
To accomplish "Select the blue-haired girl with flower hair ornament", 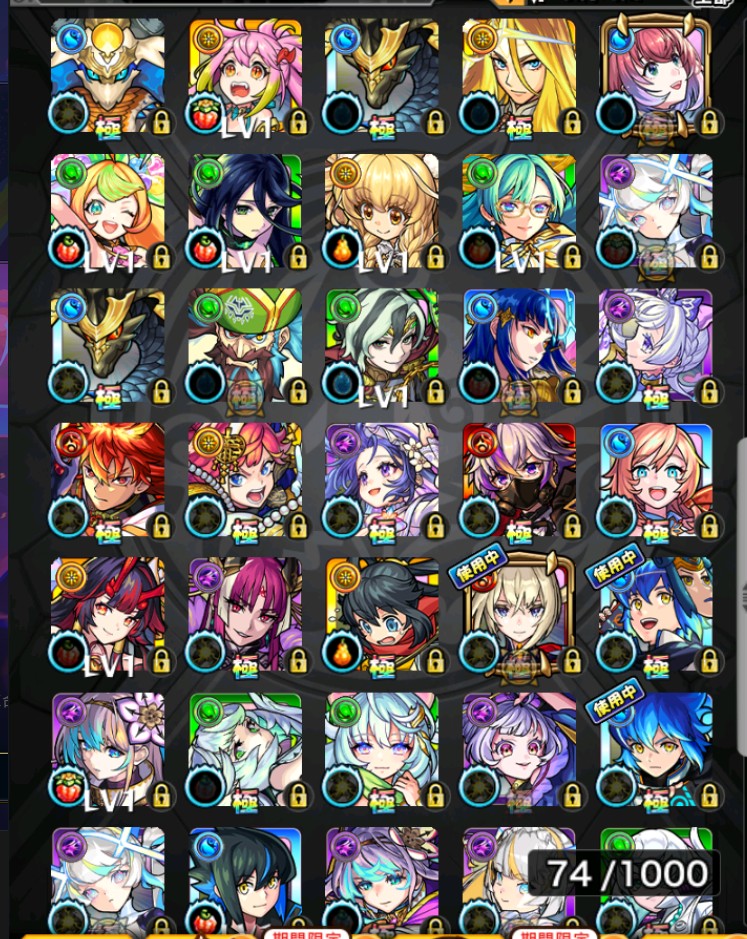I will 108,750.
